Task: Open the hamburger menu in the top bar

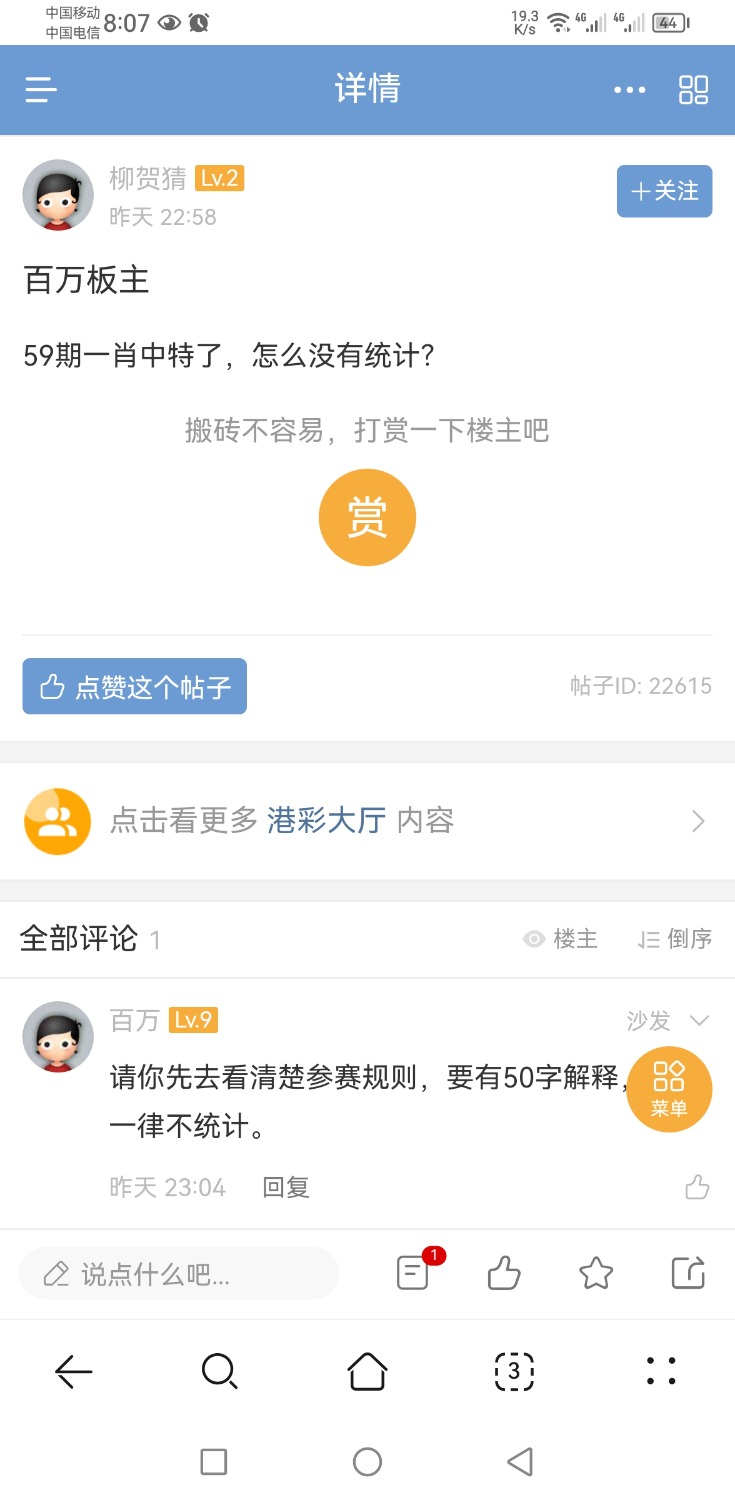Action: coord(39,89)
